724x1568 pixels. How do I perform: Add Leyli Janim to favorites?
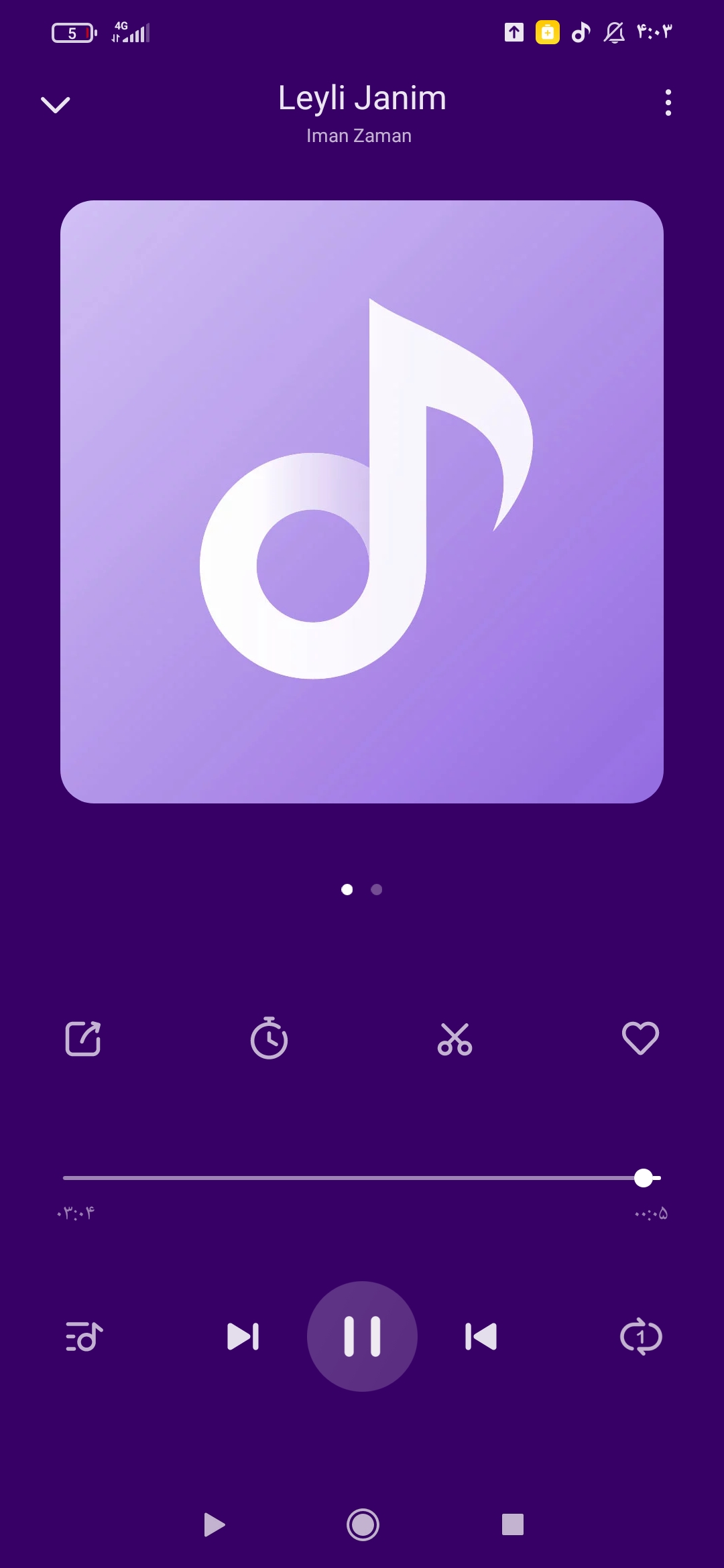coord(640,1039)
